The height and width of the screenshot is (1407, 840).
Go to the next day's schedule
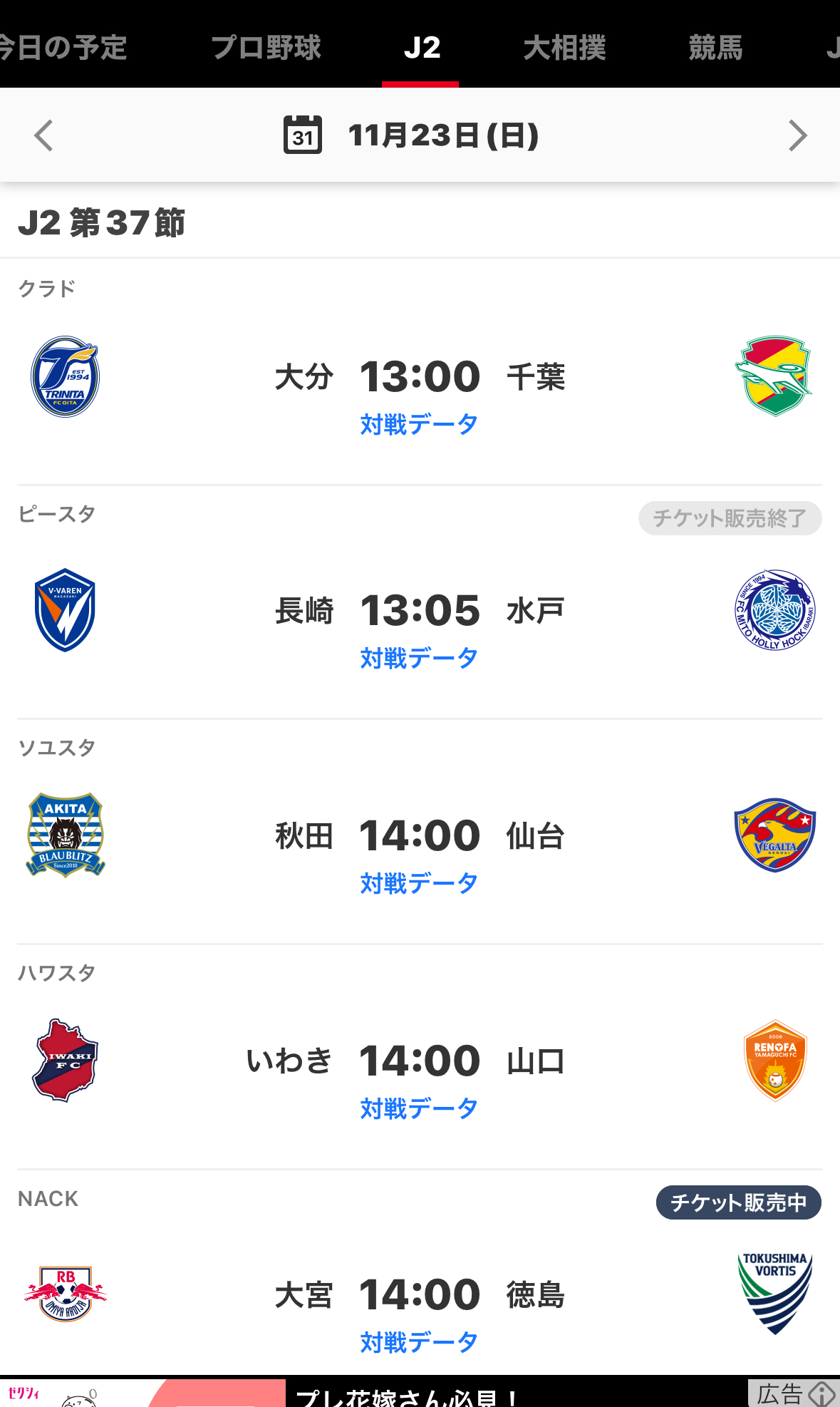[x=797, y=135]
